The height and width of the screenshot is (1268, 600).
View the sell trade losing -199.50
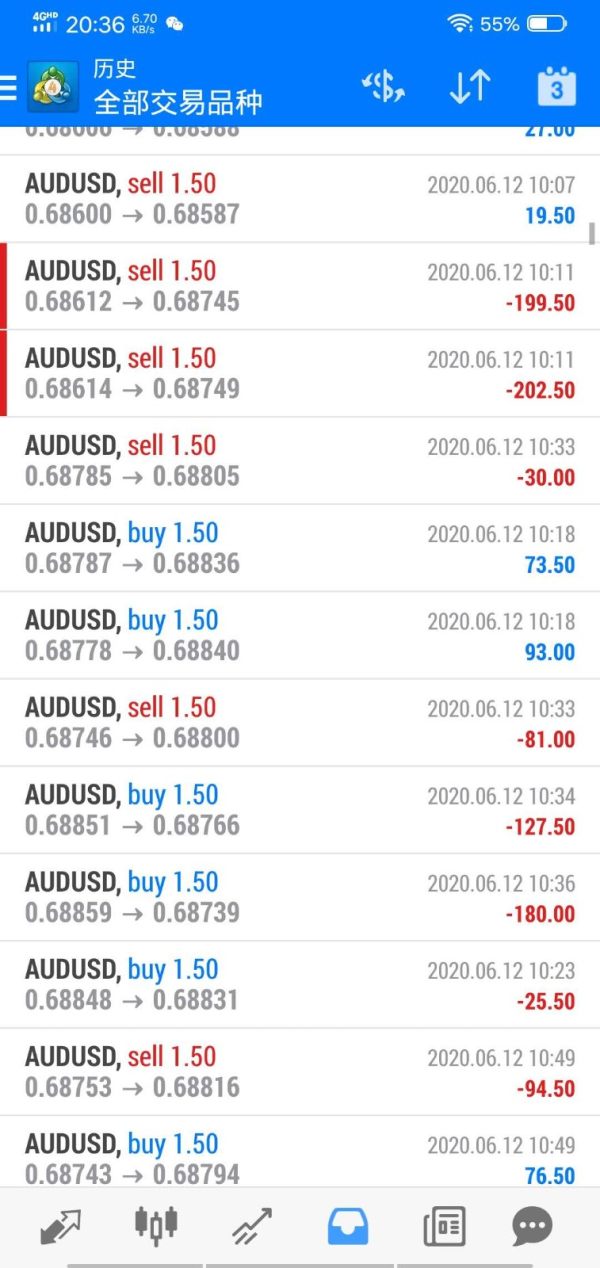[300, 286]
